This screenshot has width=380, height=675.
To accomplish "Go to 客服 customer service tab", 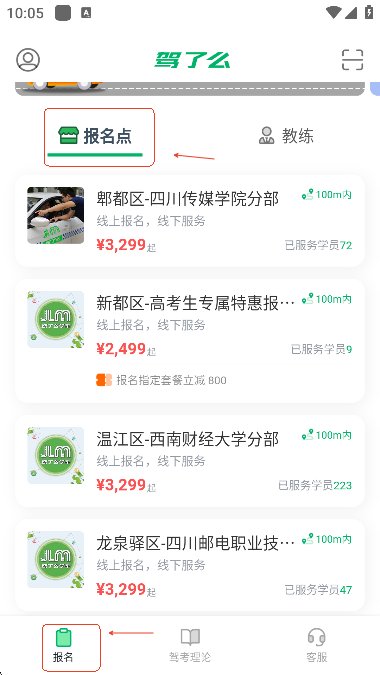I will pos(316,645).
